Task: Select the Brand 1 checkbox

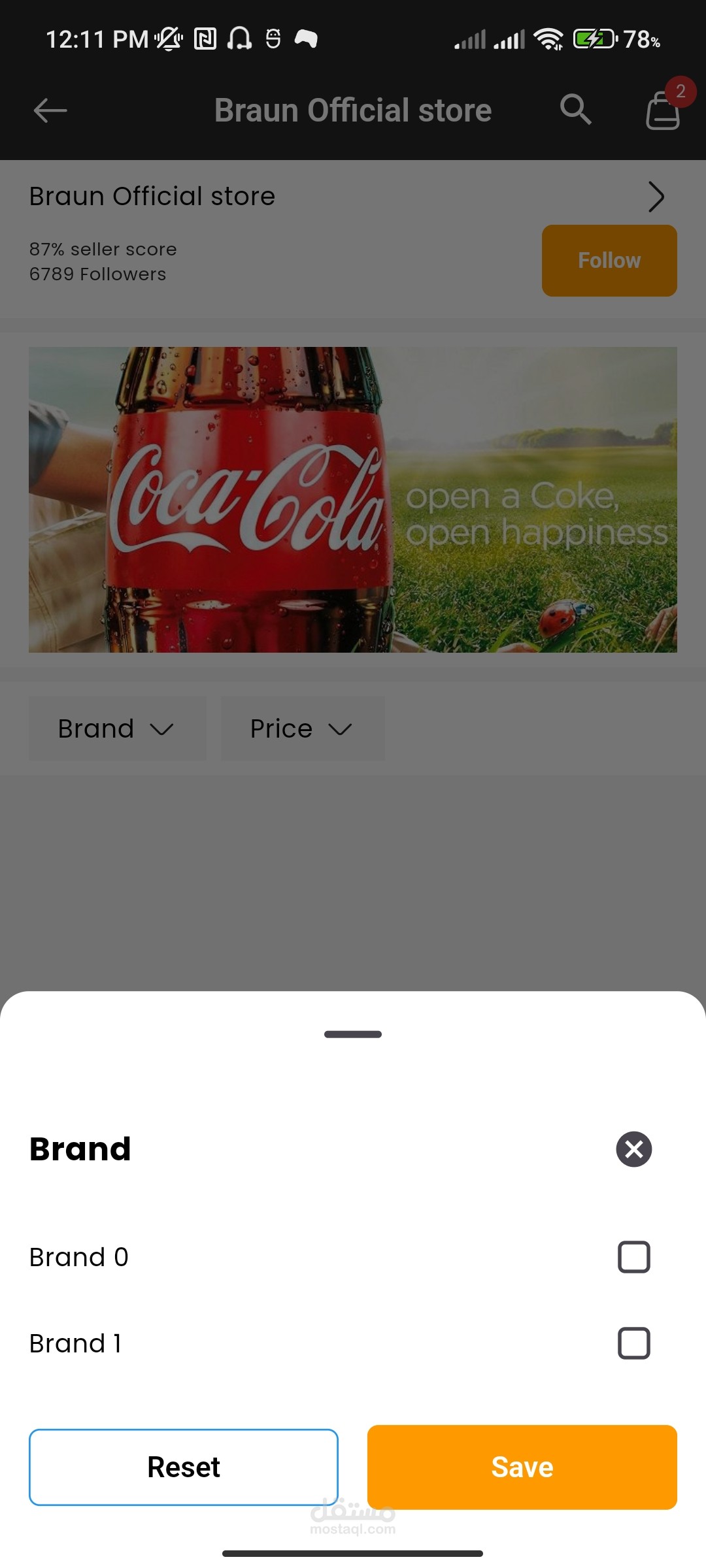Action: tap(633, 1343)
